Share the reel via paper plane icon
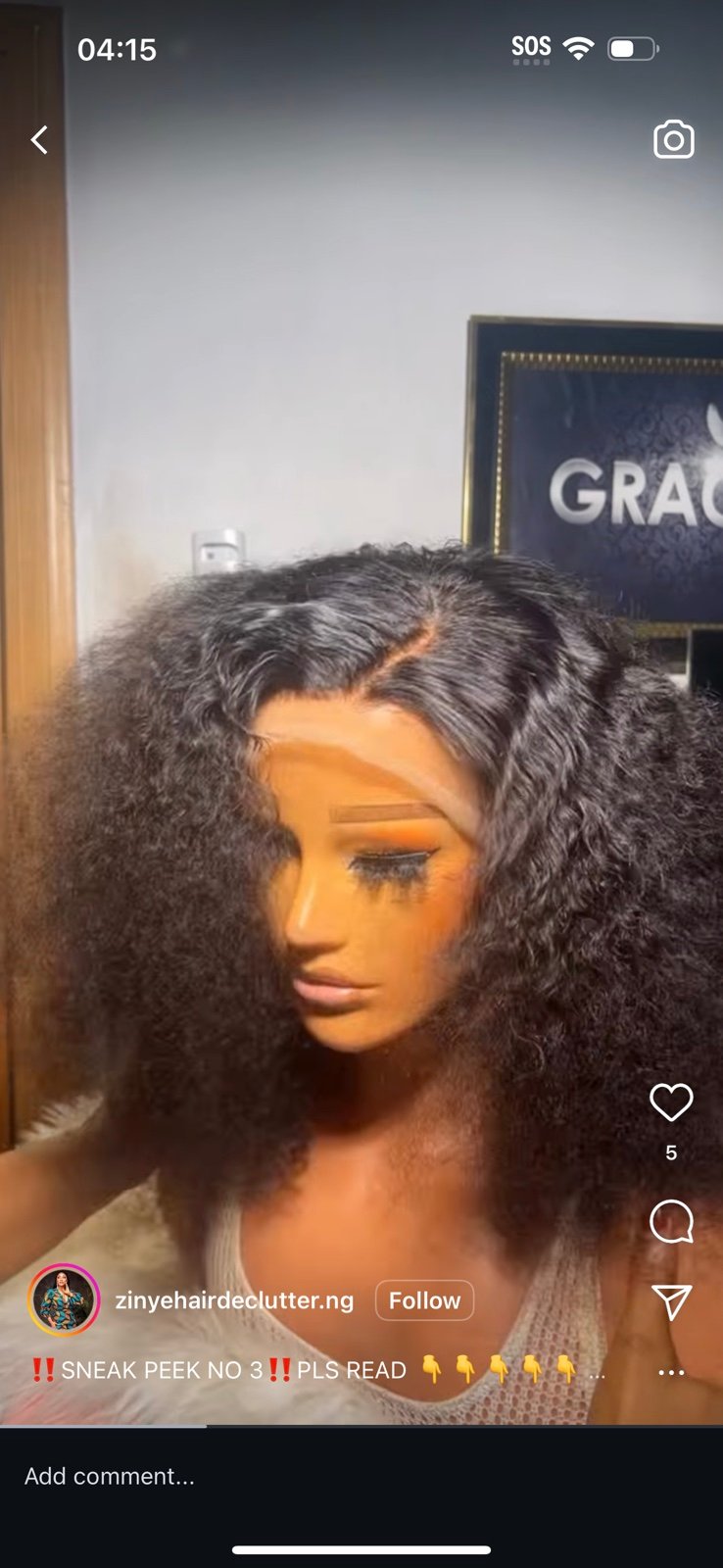This screenshot has width=723, height=1568. 672,1301
